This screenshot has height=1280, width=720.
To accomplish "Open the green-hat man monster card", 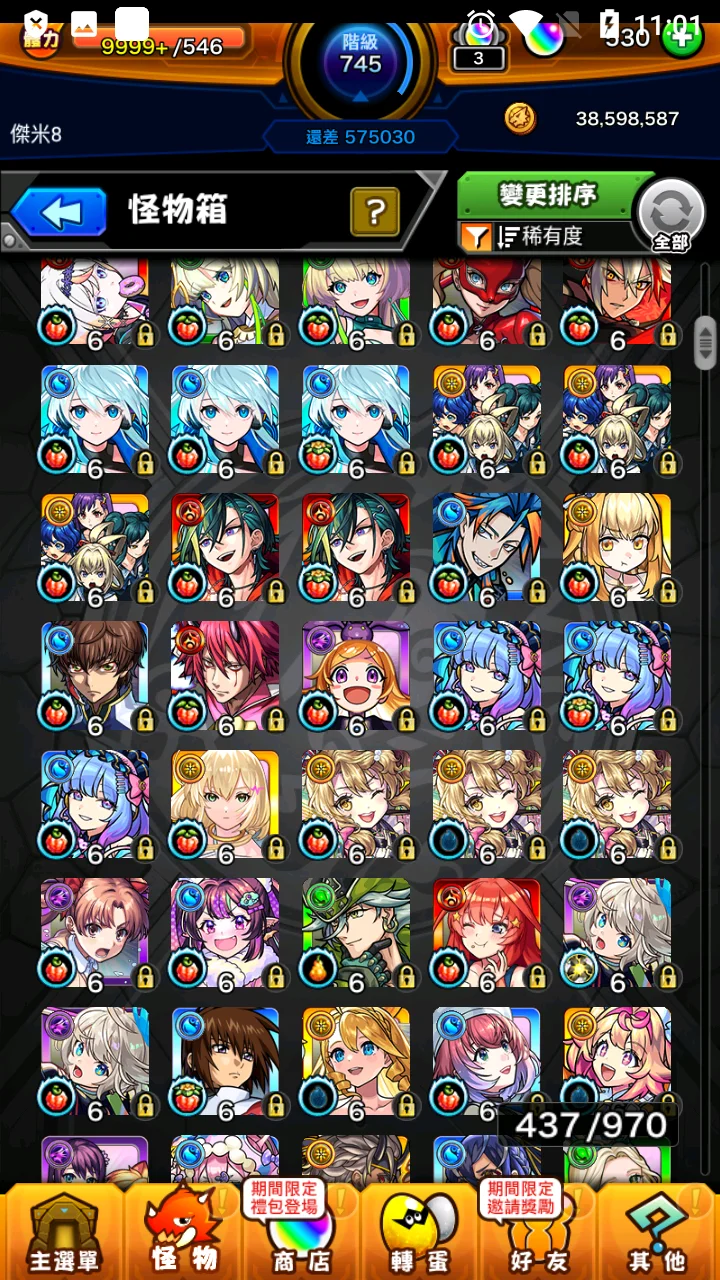I will [x=356, y=932].
